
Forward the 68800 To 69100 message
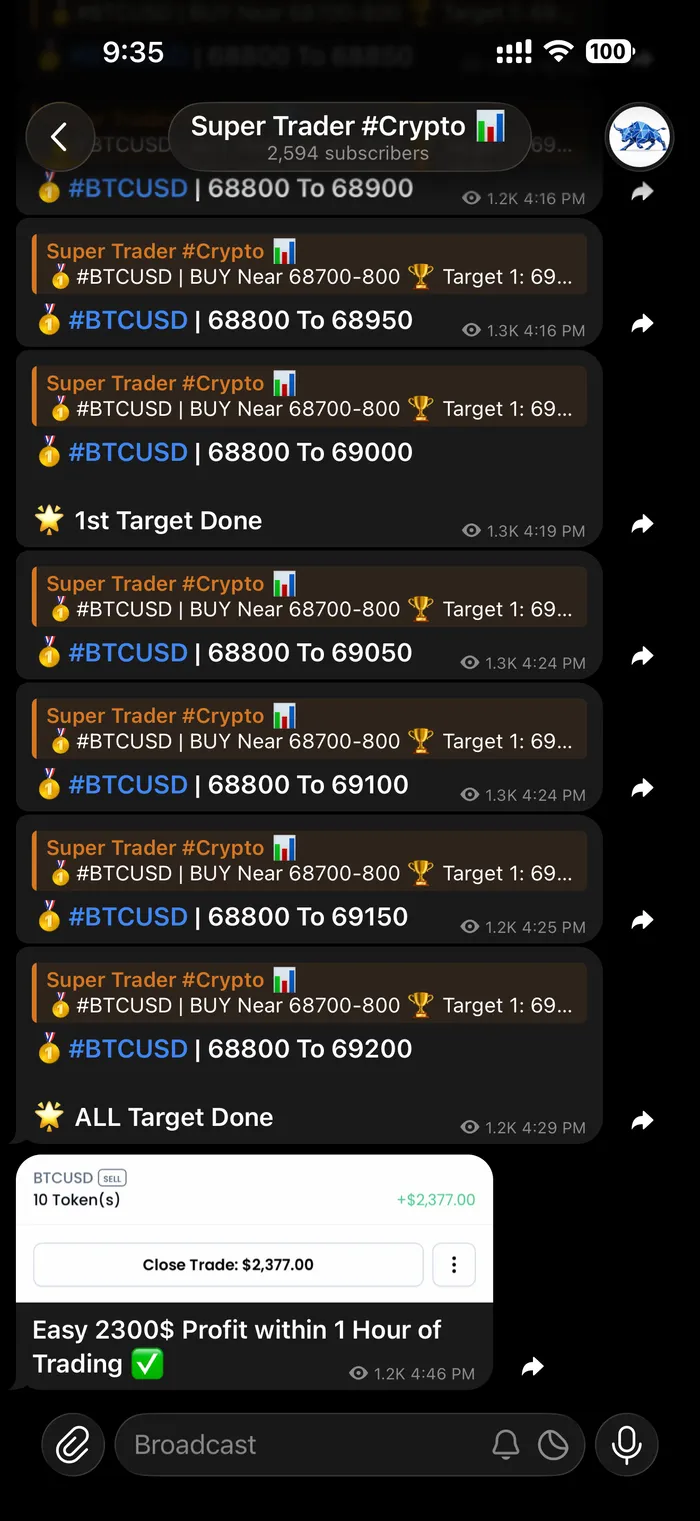[x=642, y=788]
